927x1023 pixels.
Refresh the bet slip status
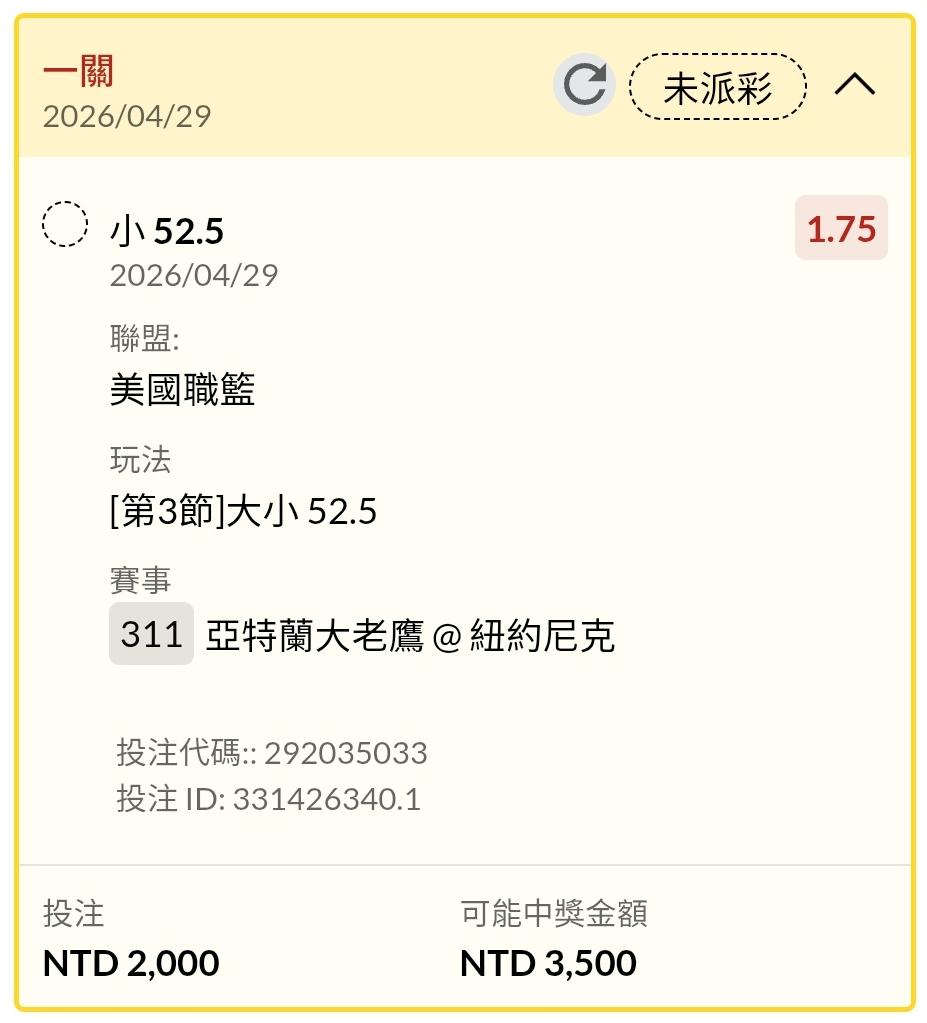click(584, 86)
